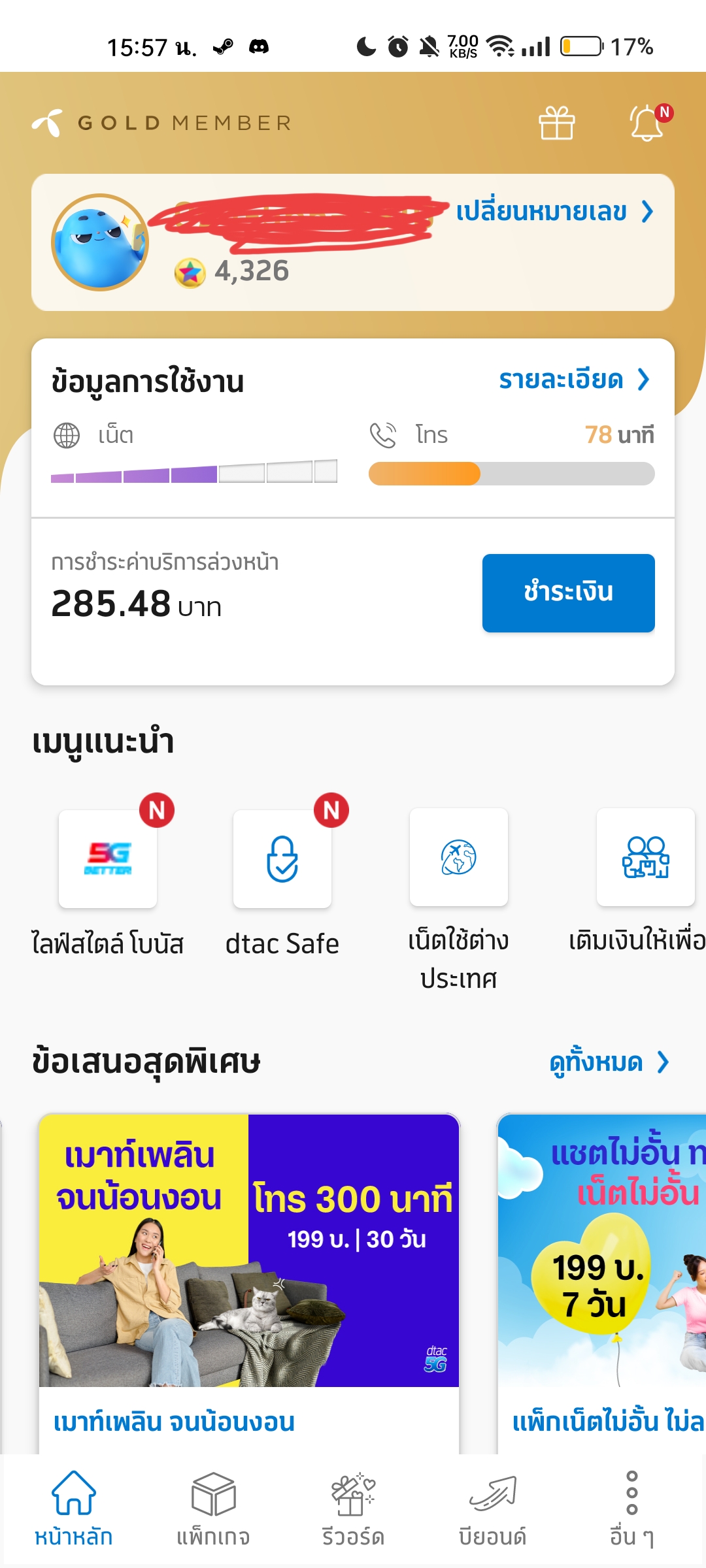Image resolution: width=706 pixels, height=1568 pixels.
Task: Open the เติมเงินให้เพื่อน top-up menu
Action: coord(645,857)
